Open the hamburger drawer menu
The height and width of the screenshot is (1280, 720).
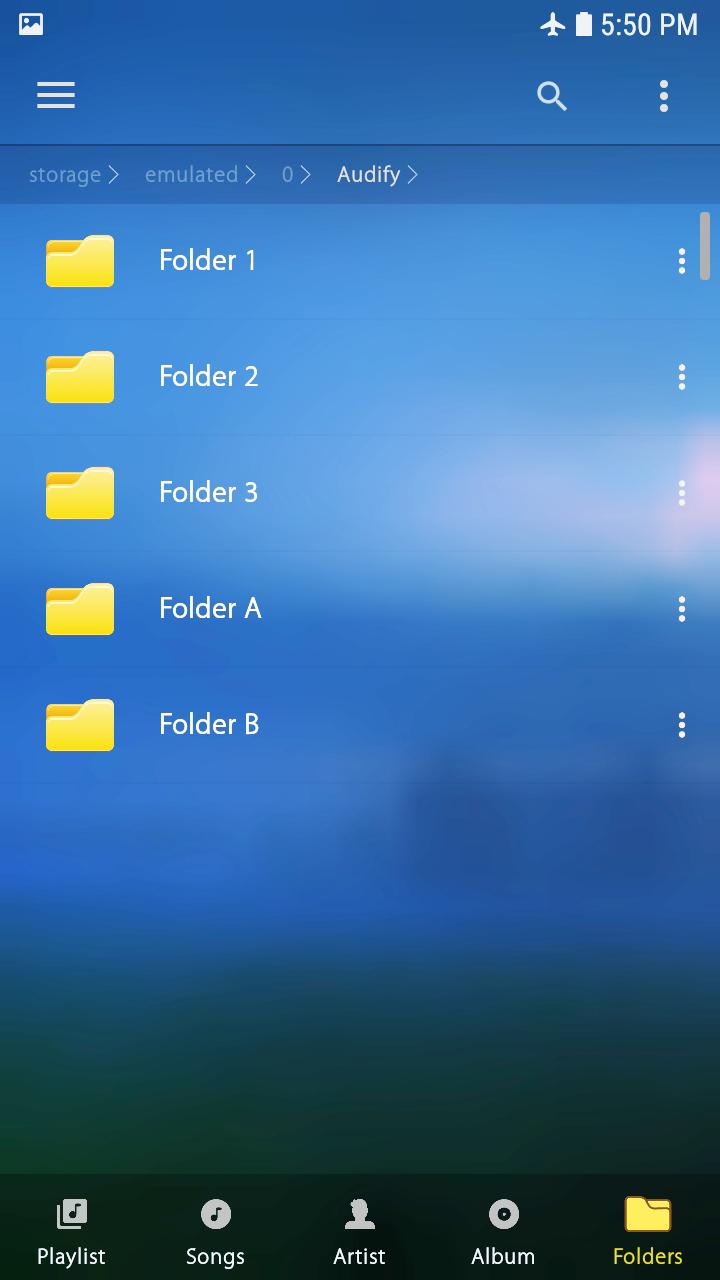[56, 96]
